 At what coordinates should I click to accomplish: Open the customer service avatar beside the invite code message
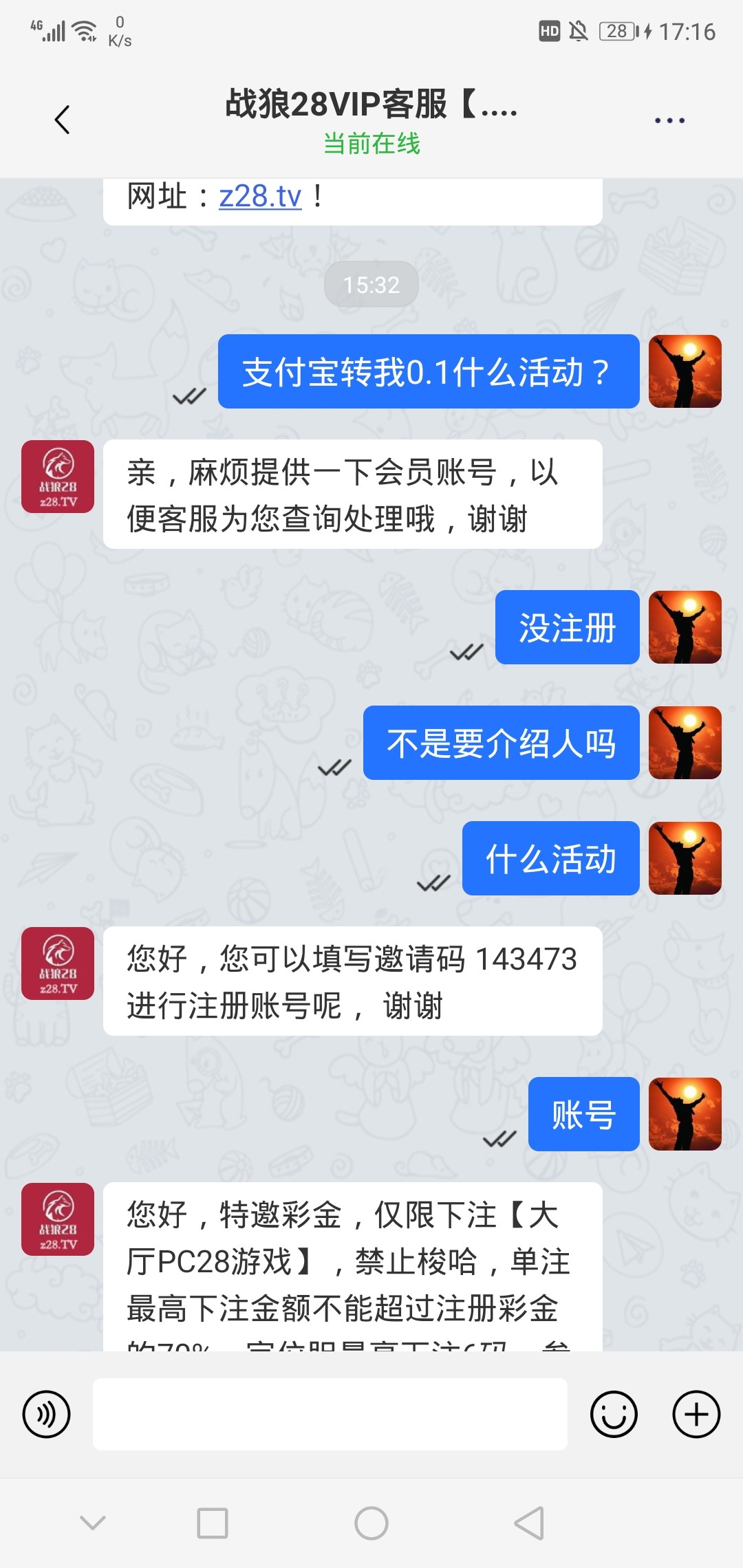pos(58,963)
